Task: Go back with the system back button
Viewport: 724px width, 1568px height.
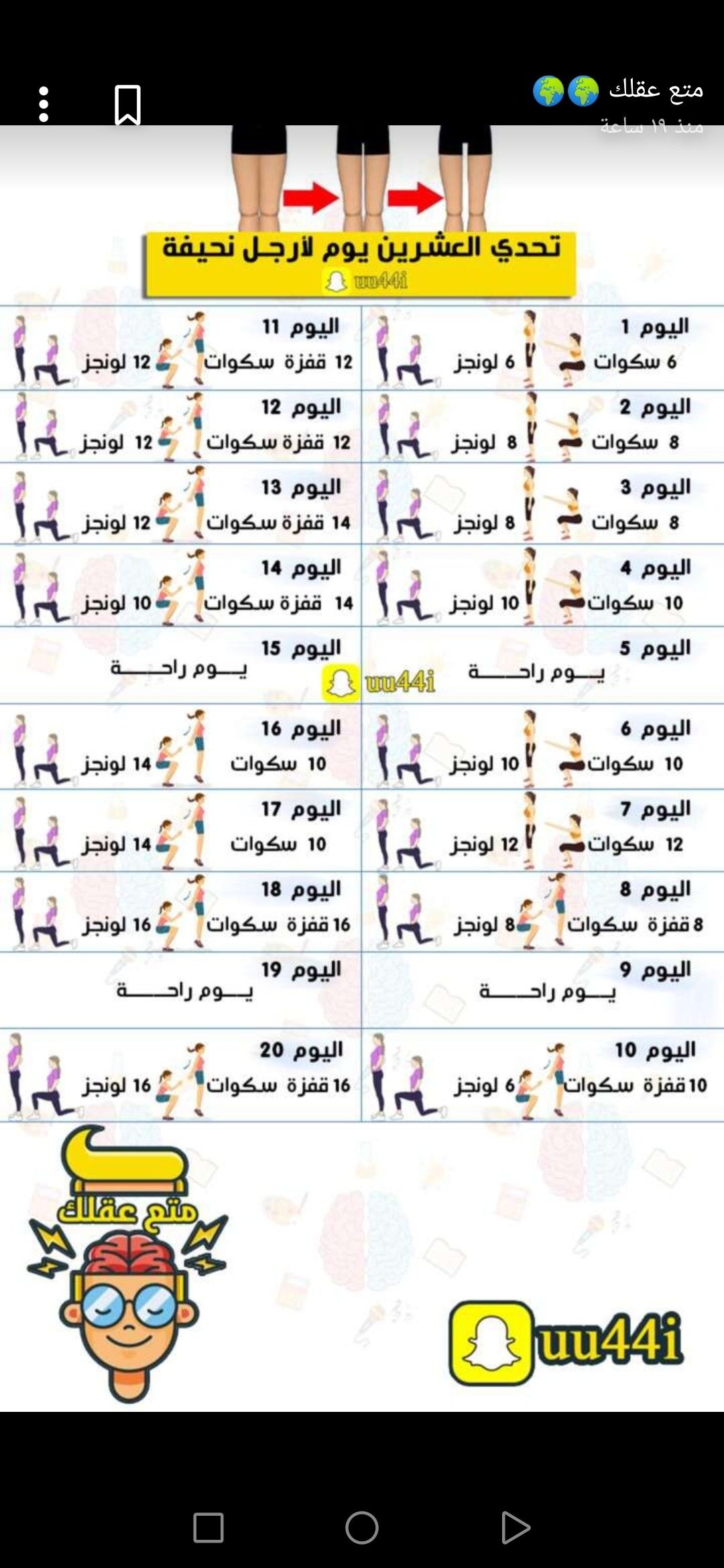Action: coord(515,1528)
